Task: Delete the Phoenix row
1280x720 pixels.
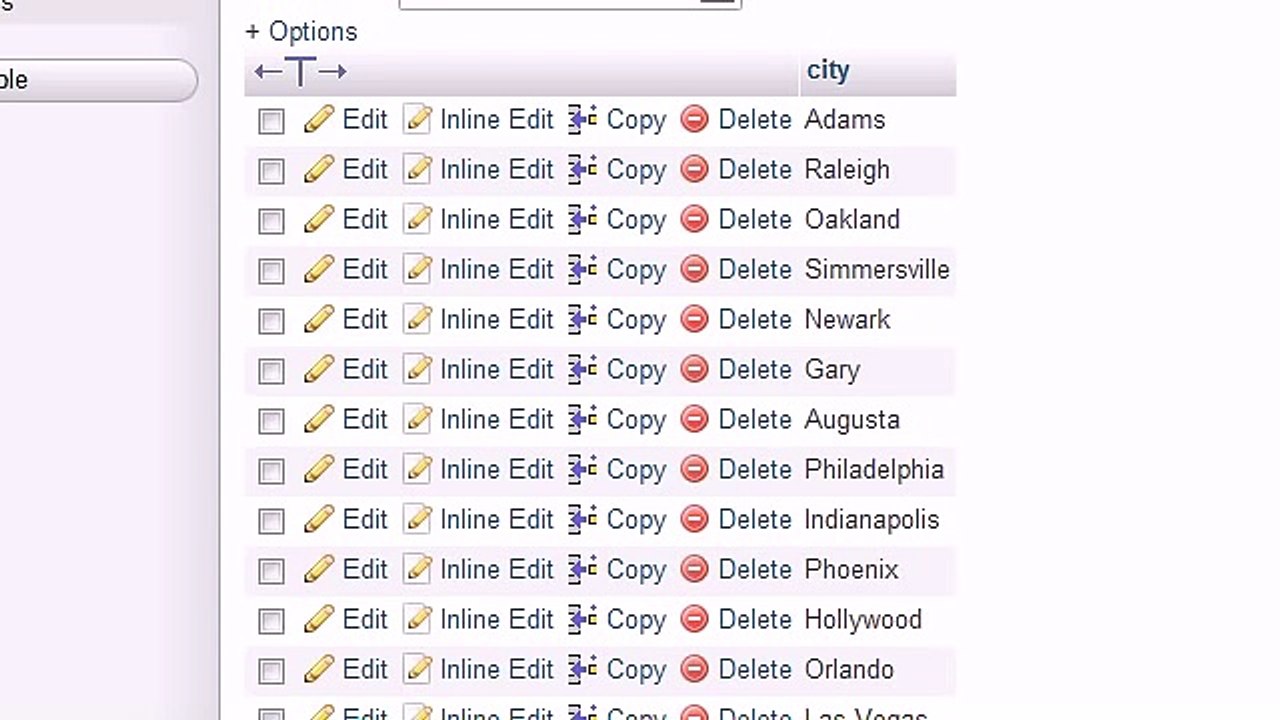Action: coord(736,570)
